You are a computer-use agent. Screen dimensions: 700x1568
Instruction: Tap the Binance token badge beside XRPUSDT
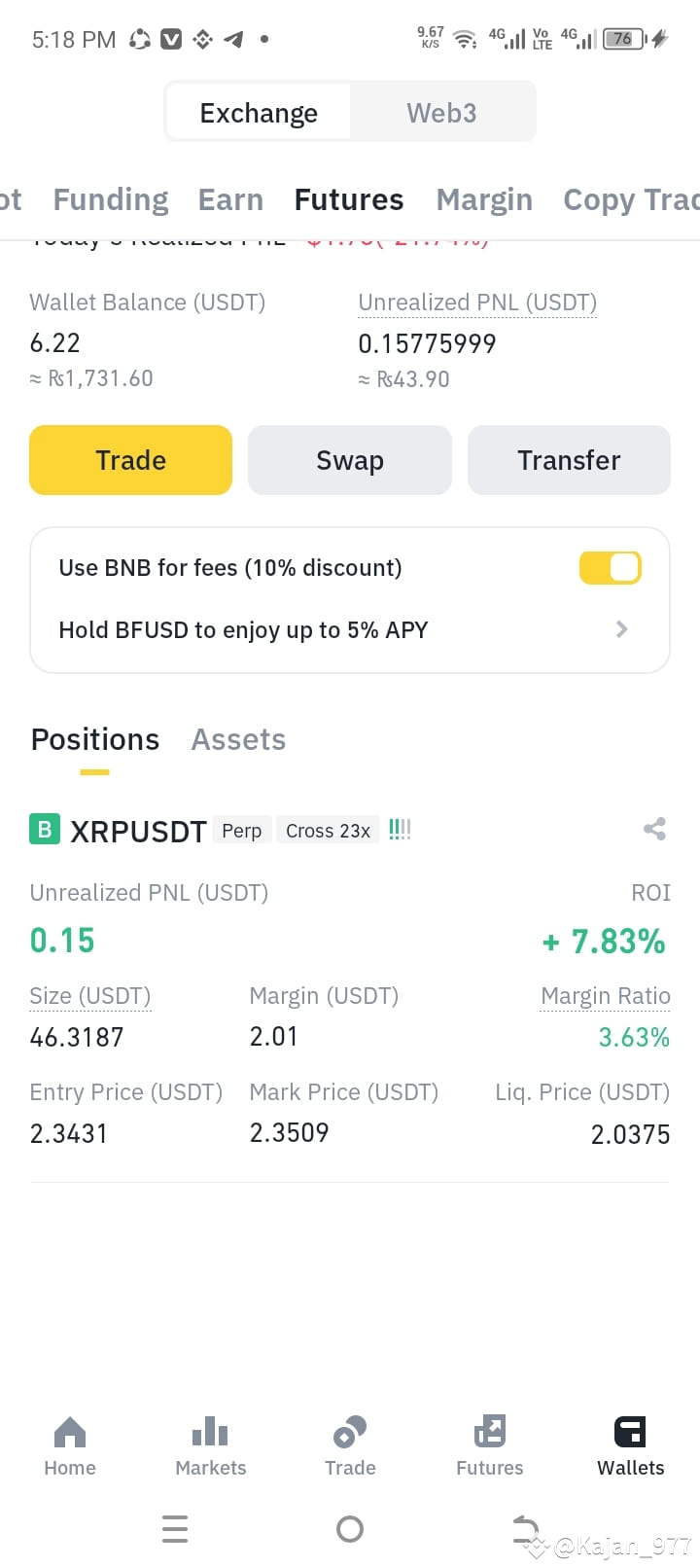[x=44, y=829]
